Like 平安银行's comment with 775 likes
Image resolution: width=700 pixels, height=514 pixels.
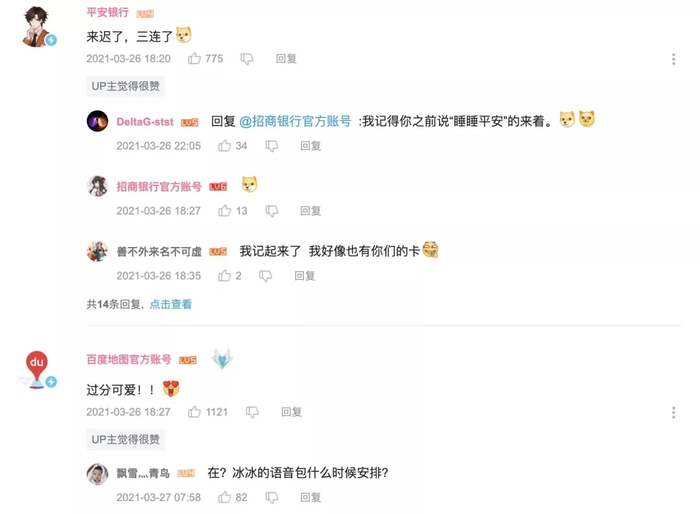195,59
